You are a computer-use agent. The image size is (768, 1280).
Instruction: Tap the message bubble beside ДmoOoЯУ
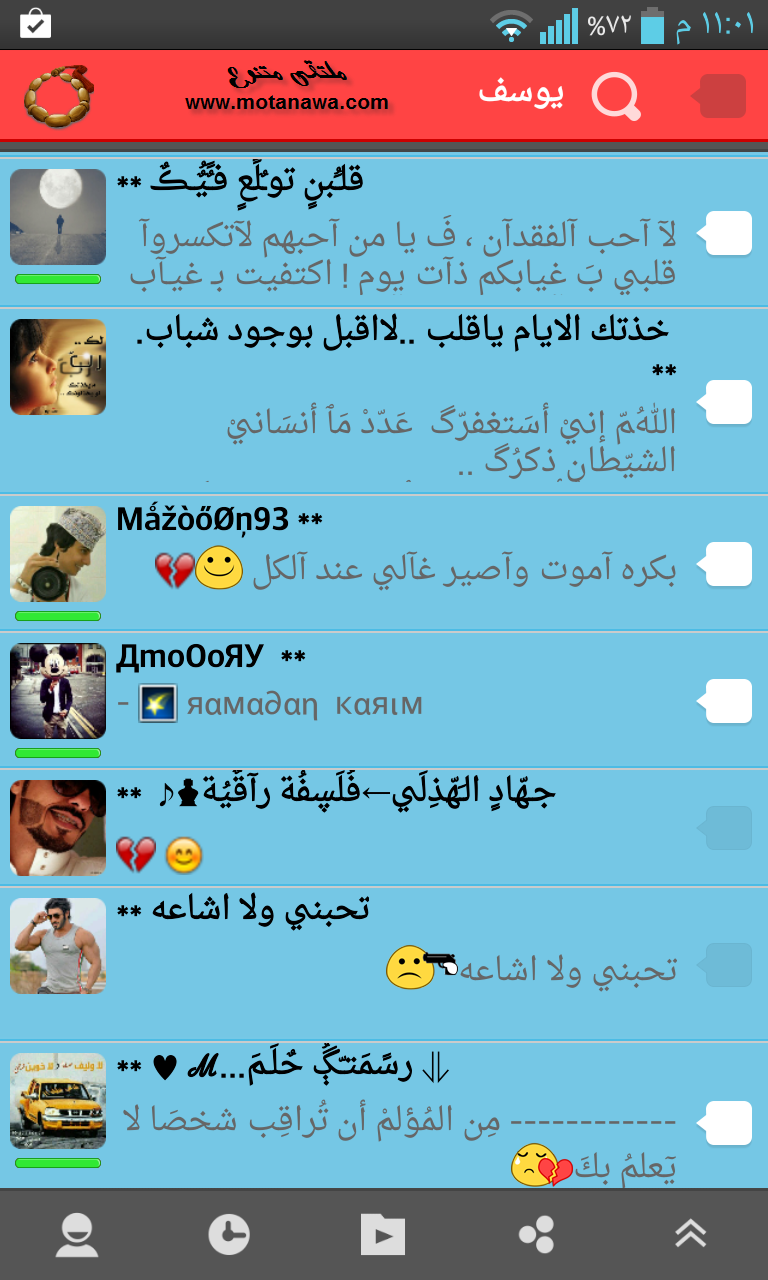click(728, 701)
